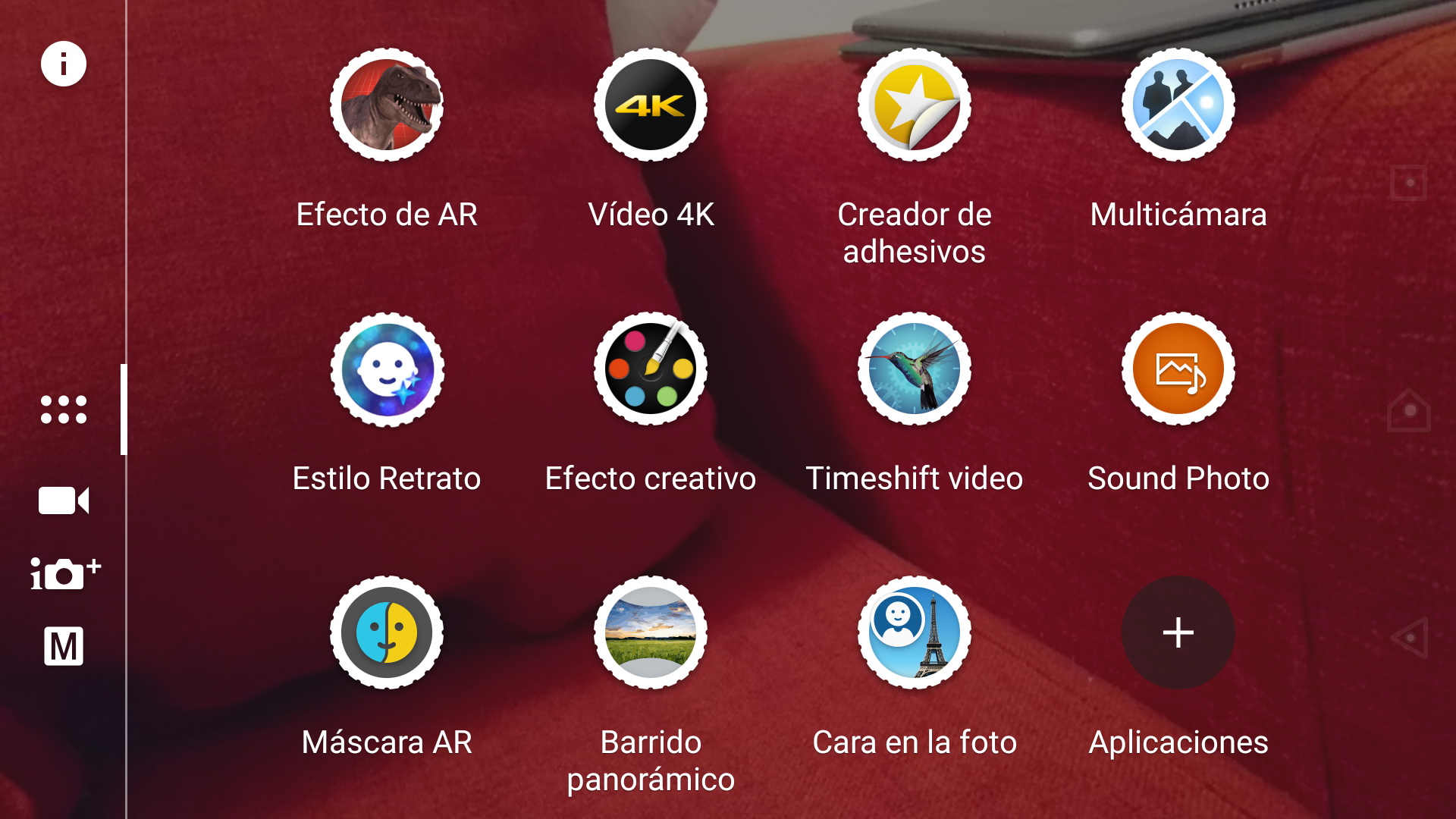Screen dimensions: 1456x819
Task: Select Barrido panorámico mode
Action: (x=651, y=633)
